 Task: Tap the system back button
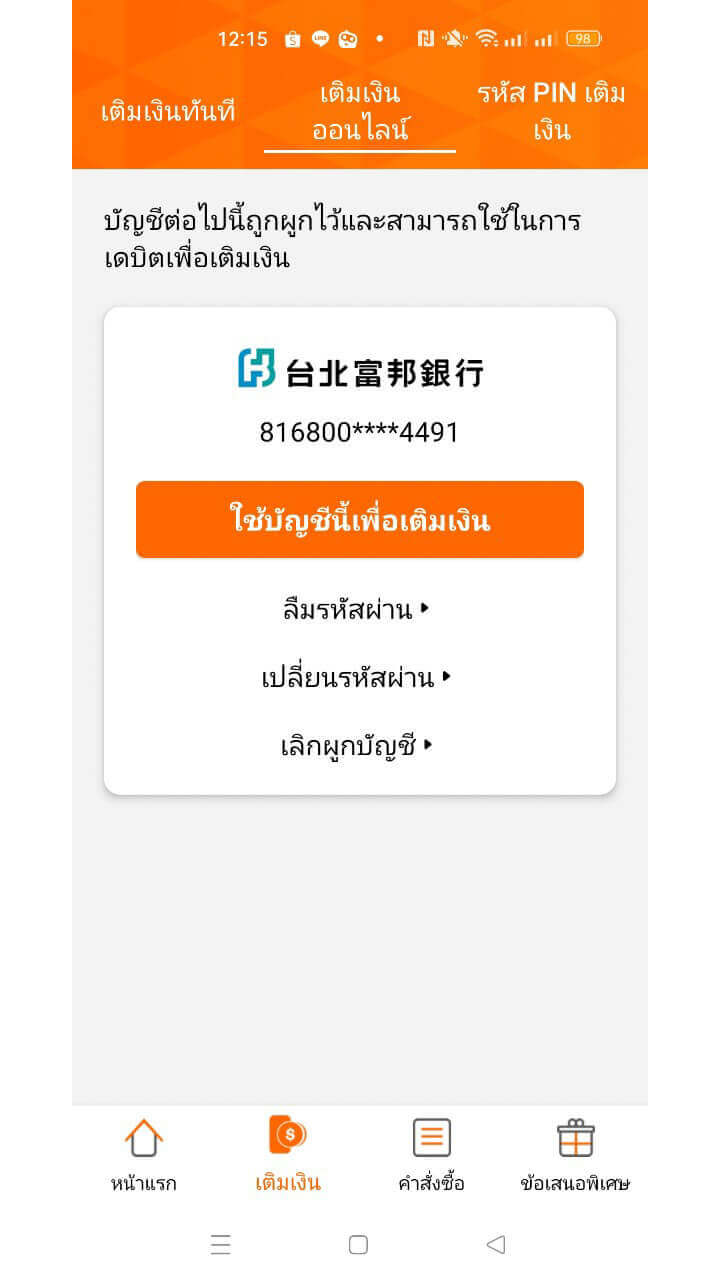[x=496, y=1245]
